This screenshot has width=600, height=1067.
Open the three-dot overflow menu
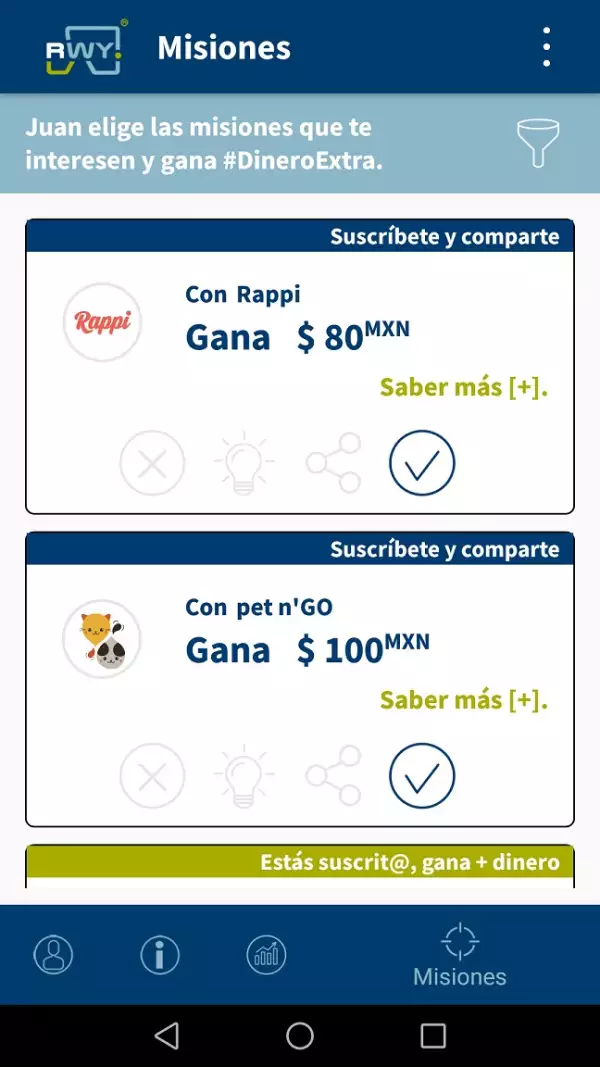pyautogui.click(x=546, y=47)
